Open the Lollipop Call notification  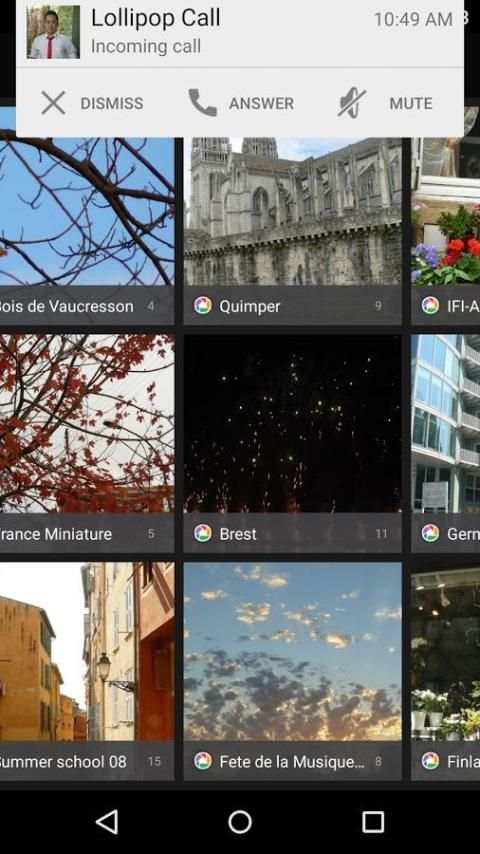point(240,33)
